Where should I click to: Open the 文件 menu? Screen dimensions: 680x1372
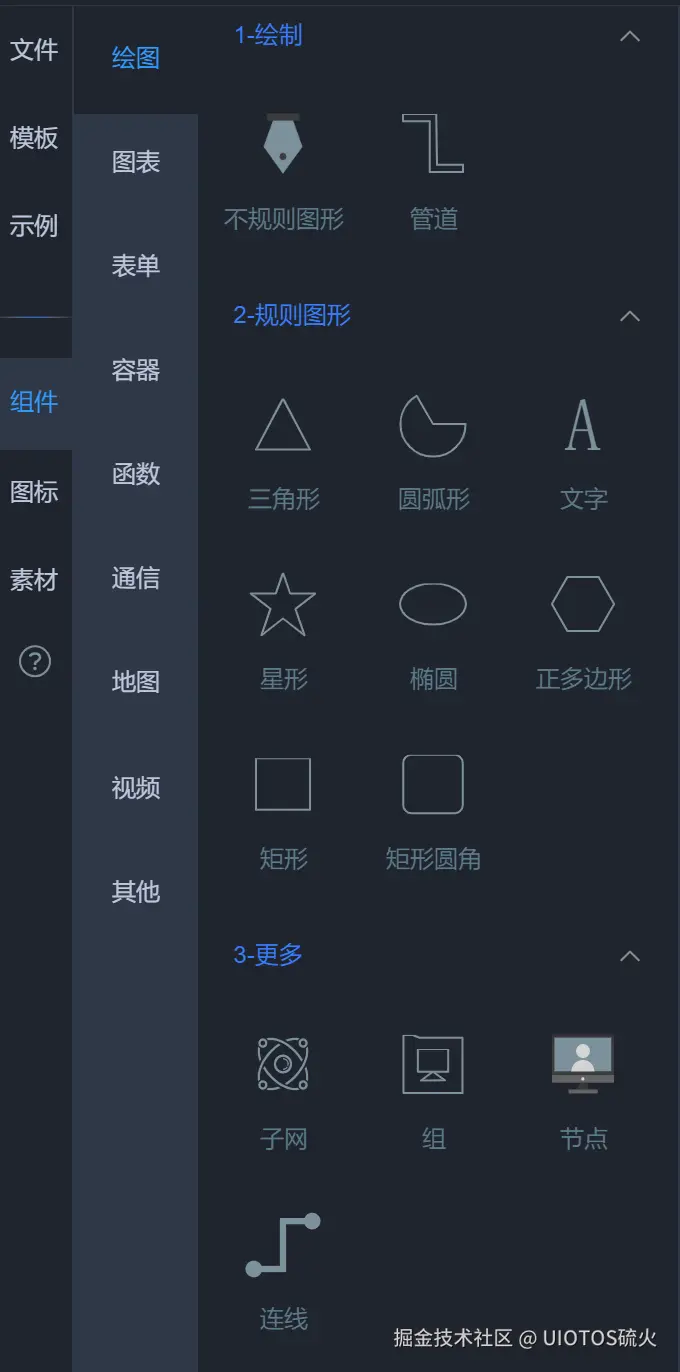tap(34, 50)
